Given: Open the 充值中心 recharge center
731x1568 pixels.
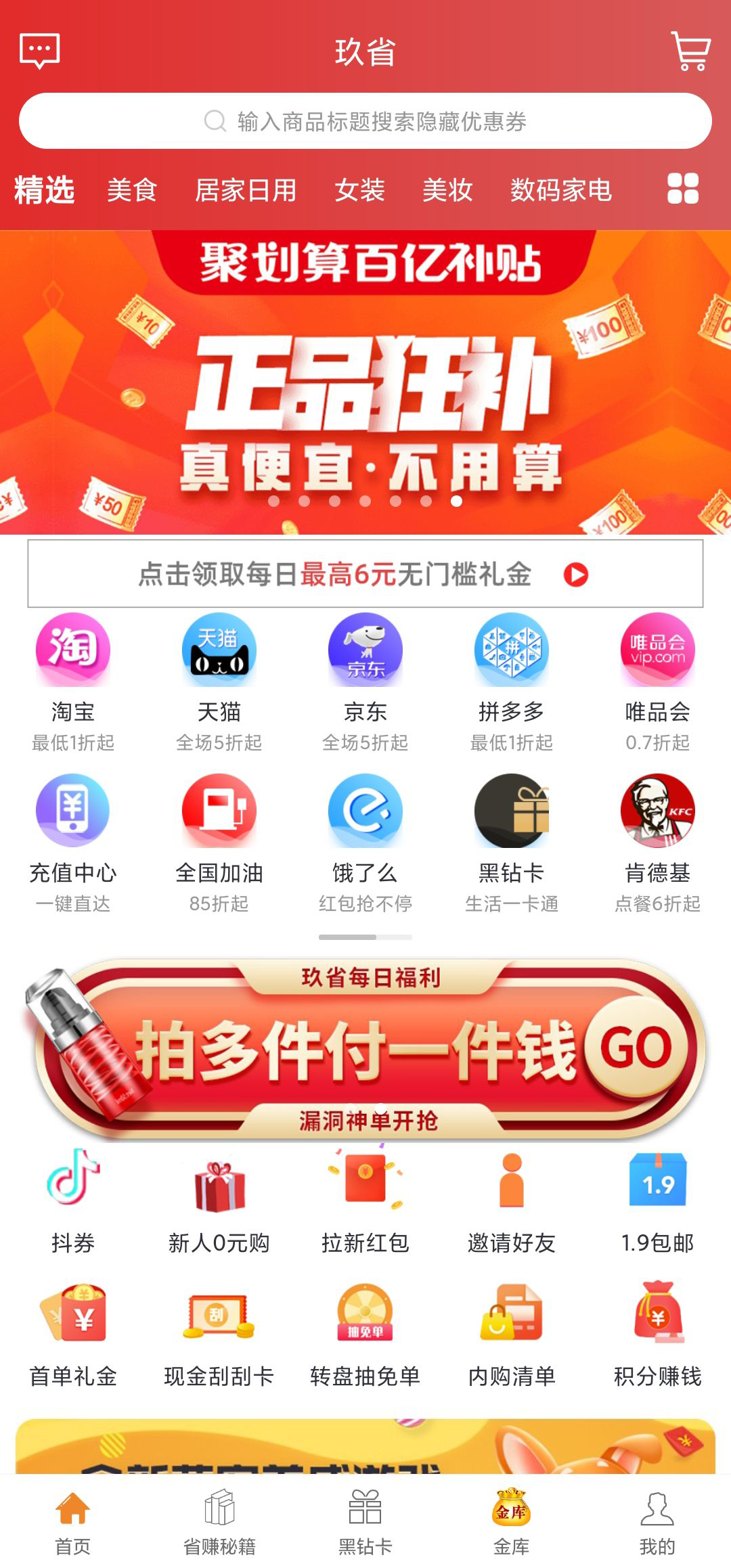Looking at the screenshot, I should tap(73, 841).
